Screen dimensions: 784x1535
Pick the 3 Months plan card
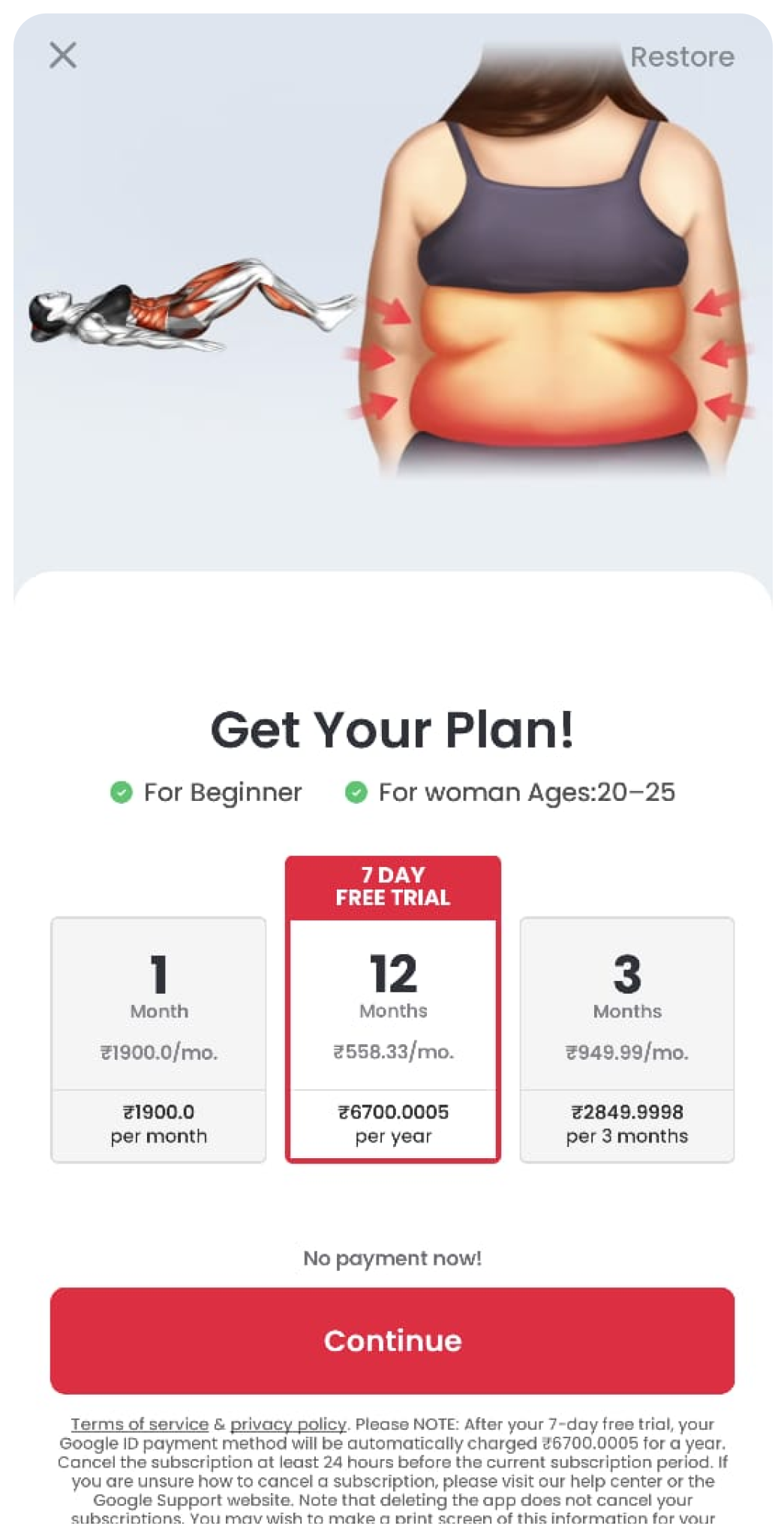(x=627, y=1040)
